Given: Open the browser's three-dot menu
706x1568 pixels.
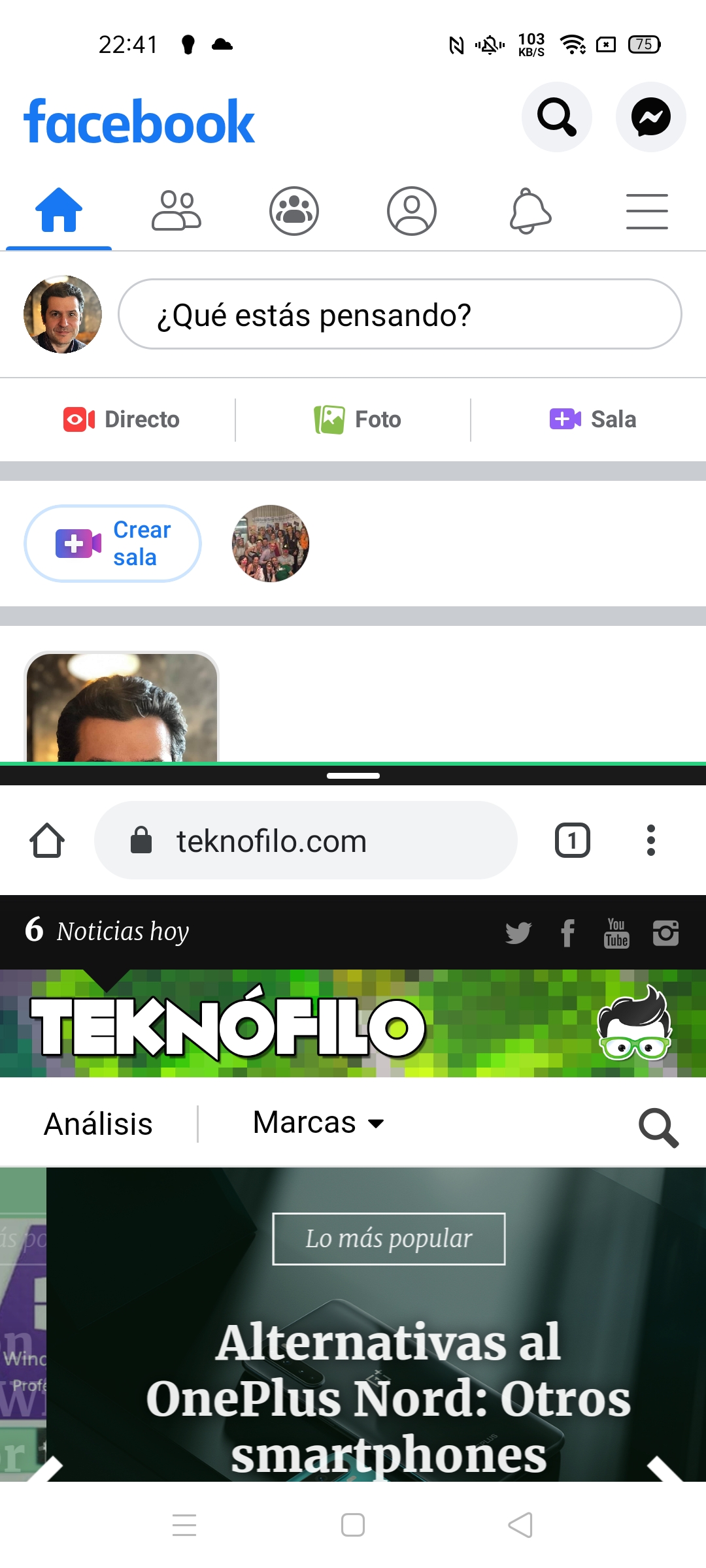Looking at the screenshot, I should click(650, 840).
